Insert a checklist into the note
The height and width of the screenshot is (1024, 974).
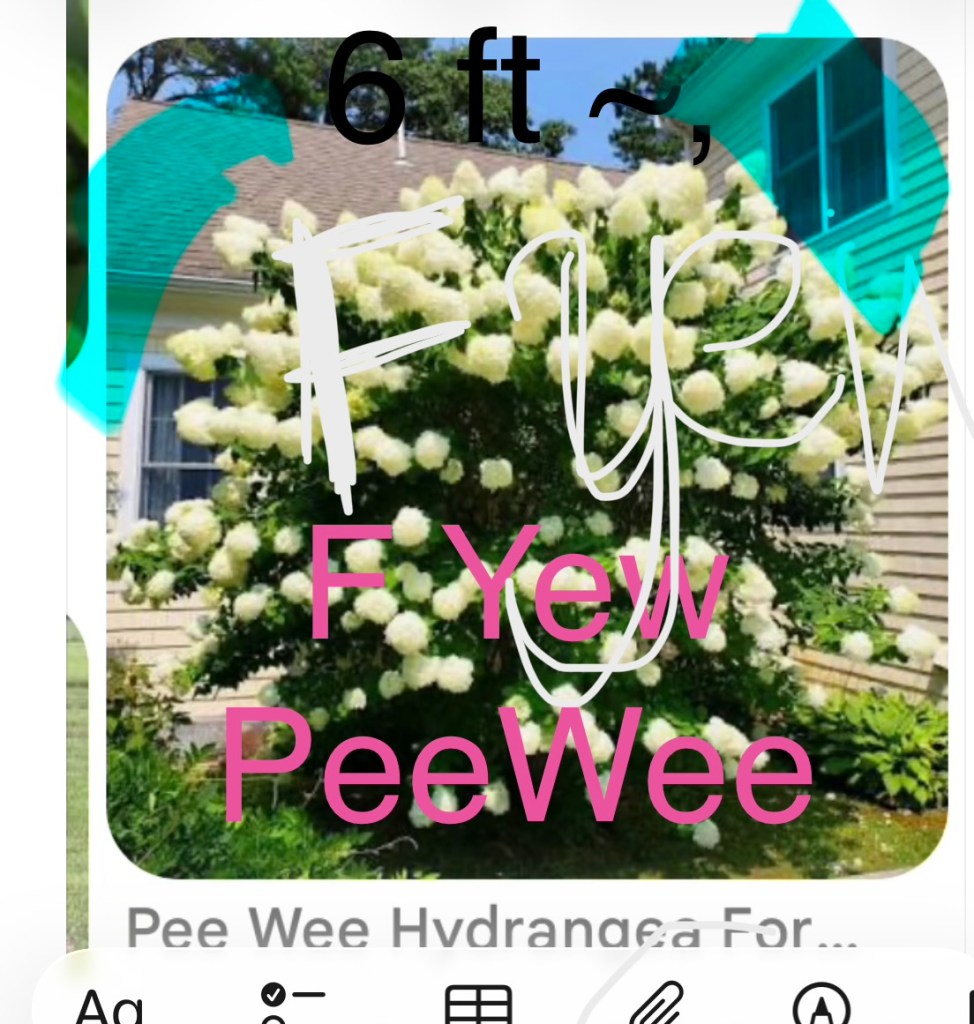(x=292, y=1003)
